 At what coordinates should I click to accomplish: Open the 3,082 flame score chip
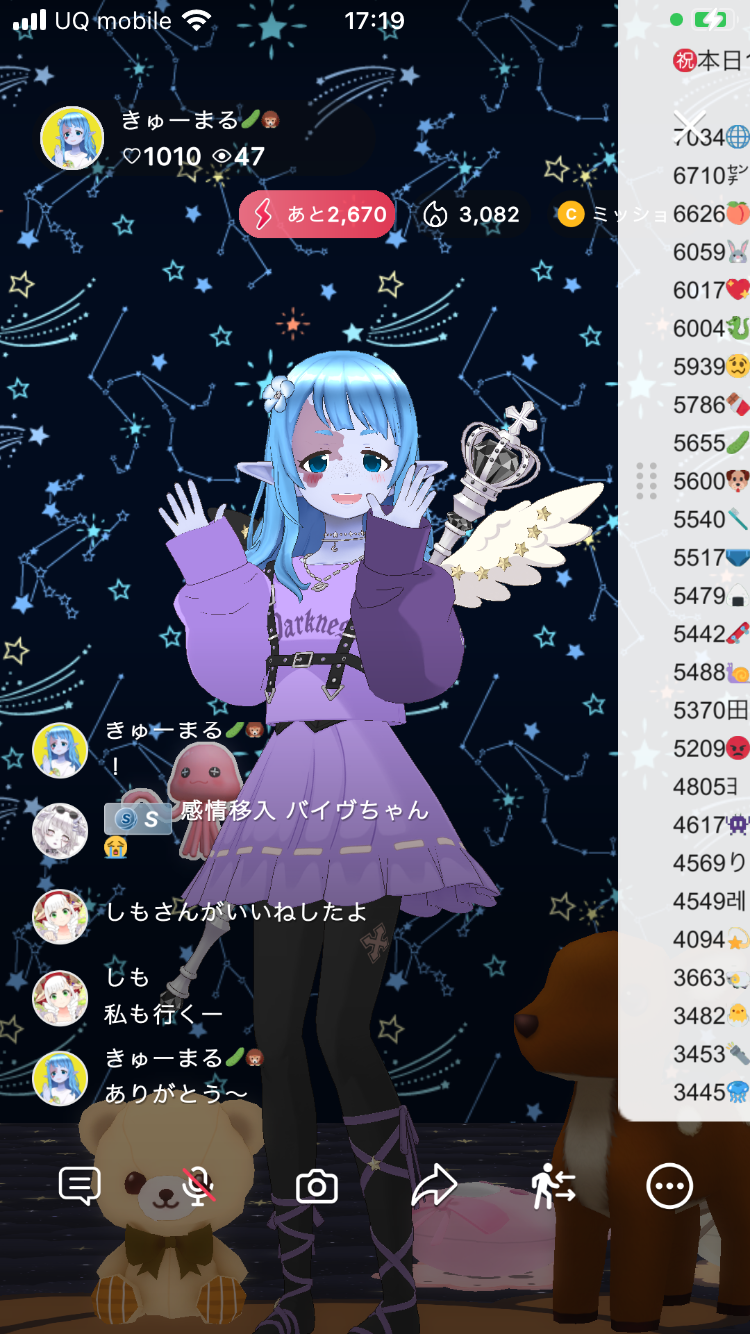472,214
